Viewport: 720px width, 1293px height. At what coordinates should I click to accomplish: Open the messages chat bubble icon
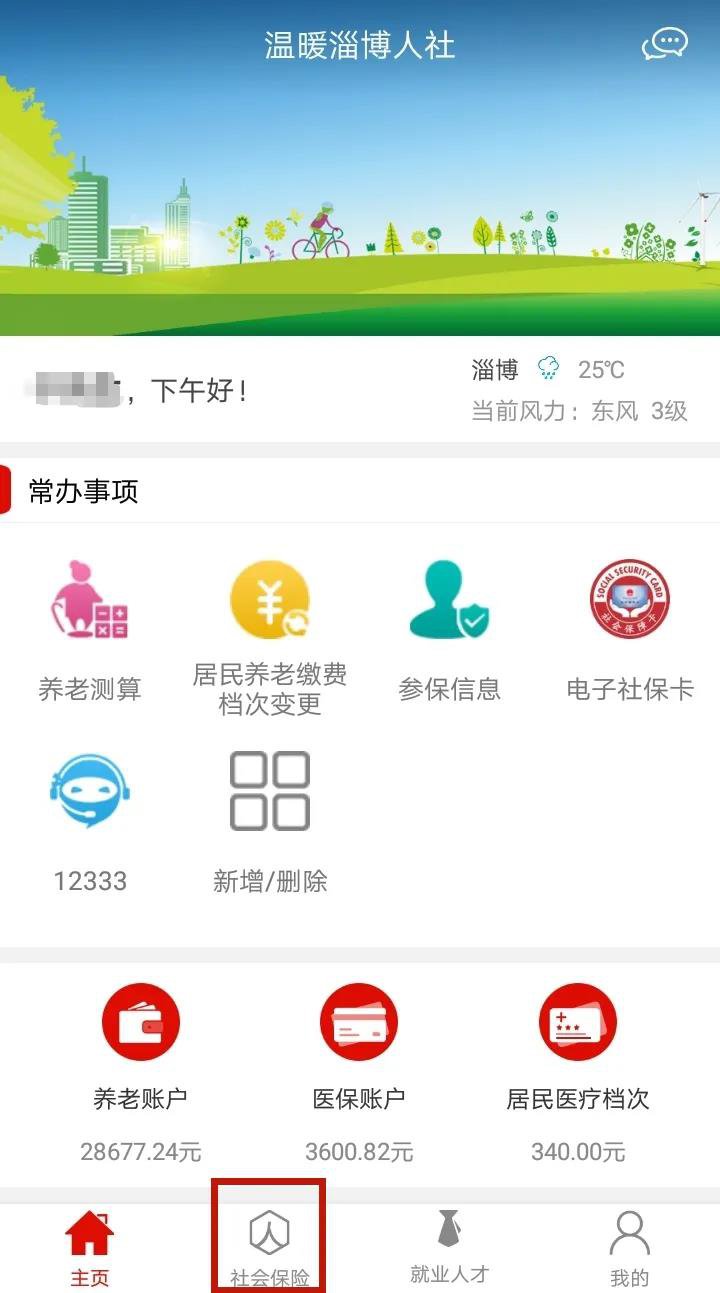664,44
